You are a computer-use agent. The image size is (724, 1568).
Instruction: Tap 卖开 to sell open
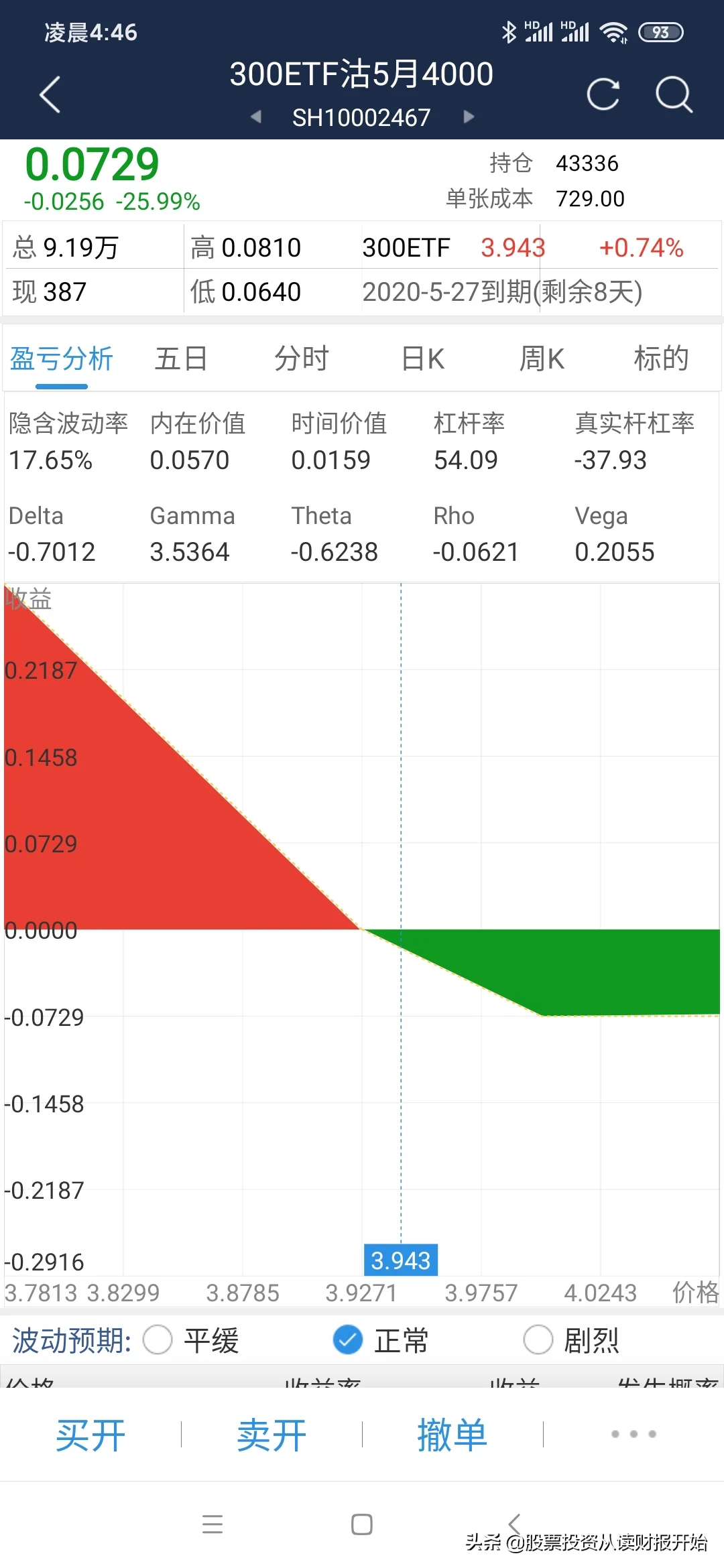(x=271, y=1435)
